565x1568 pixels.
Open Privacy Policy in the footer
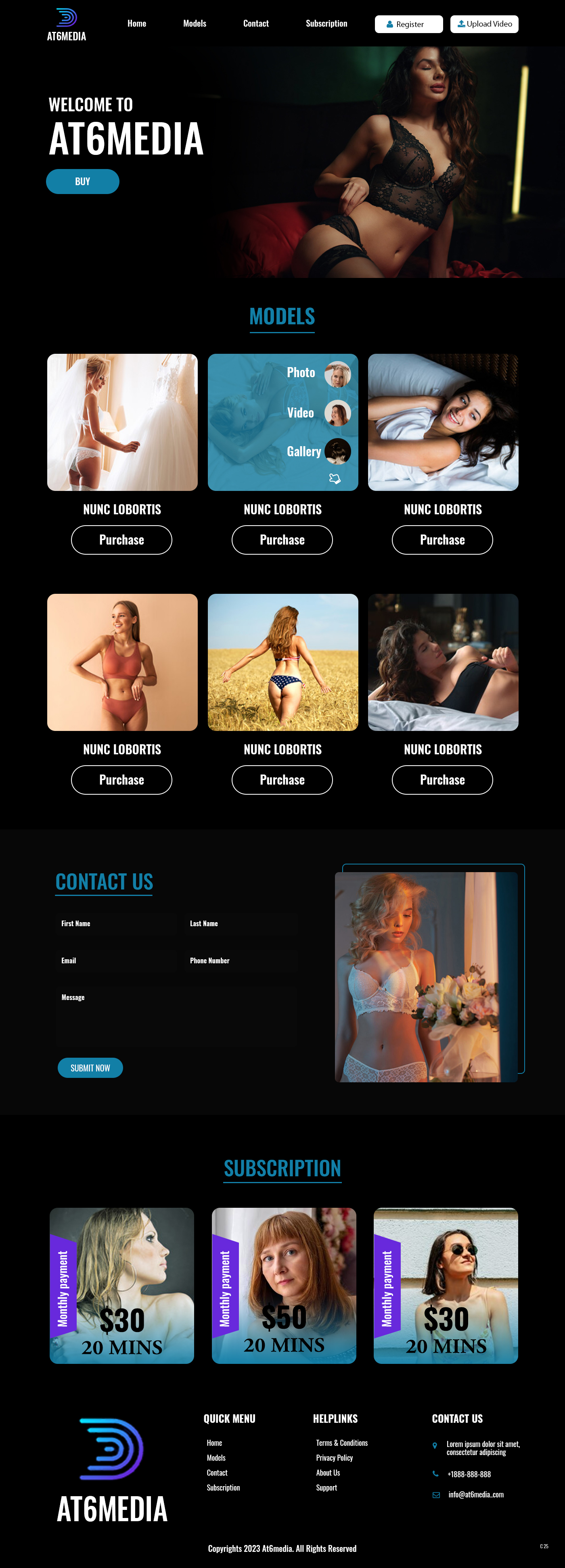(334, 1458)
